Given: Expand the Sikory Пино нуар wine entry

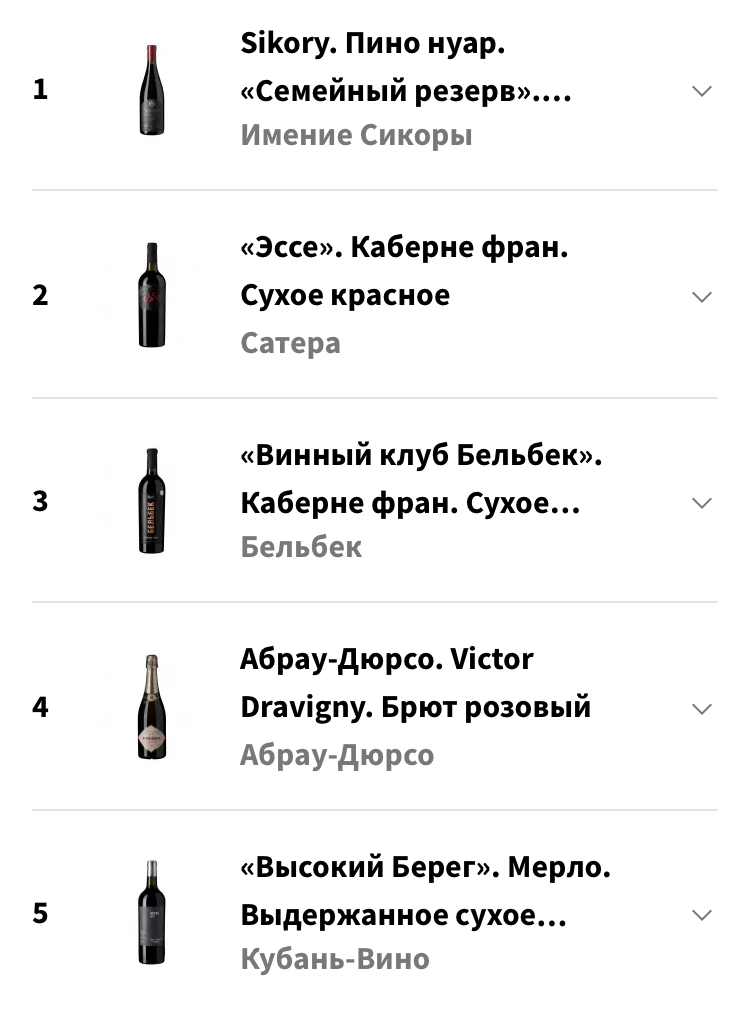Looking at the screenshot, I should tap(702, 91).
